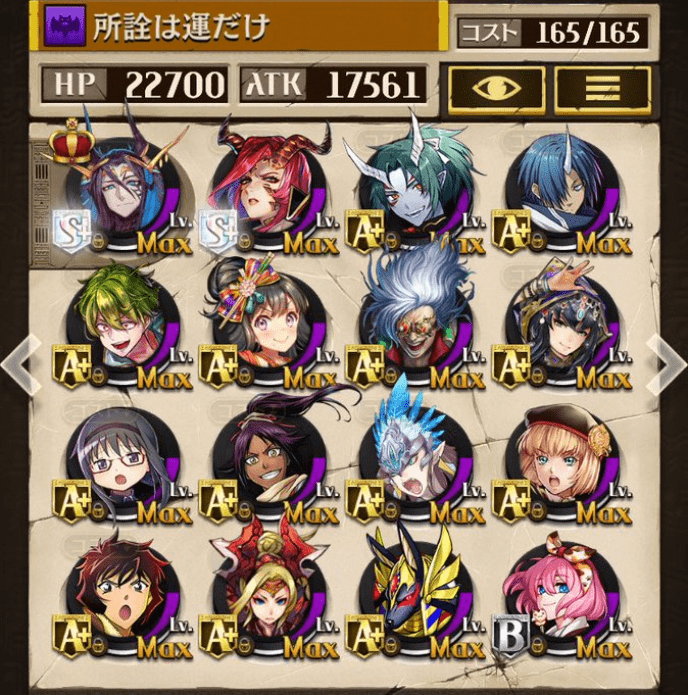Select the blonde girl with beret
688x695 pixels.
[x=555, y=462]
